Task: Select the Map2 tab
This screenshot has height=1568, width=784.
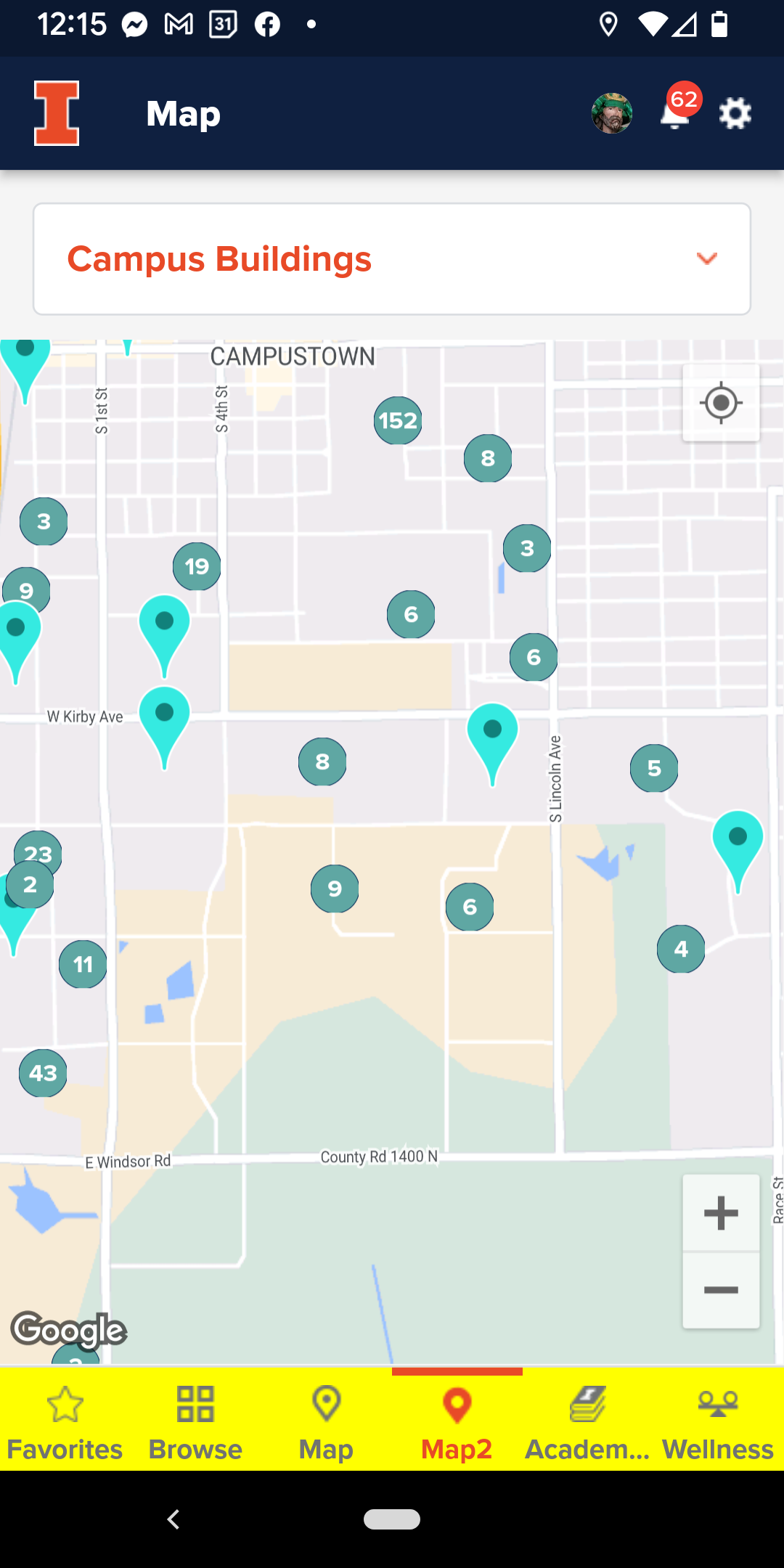Action: (x=457, y=1420)
